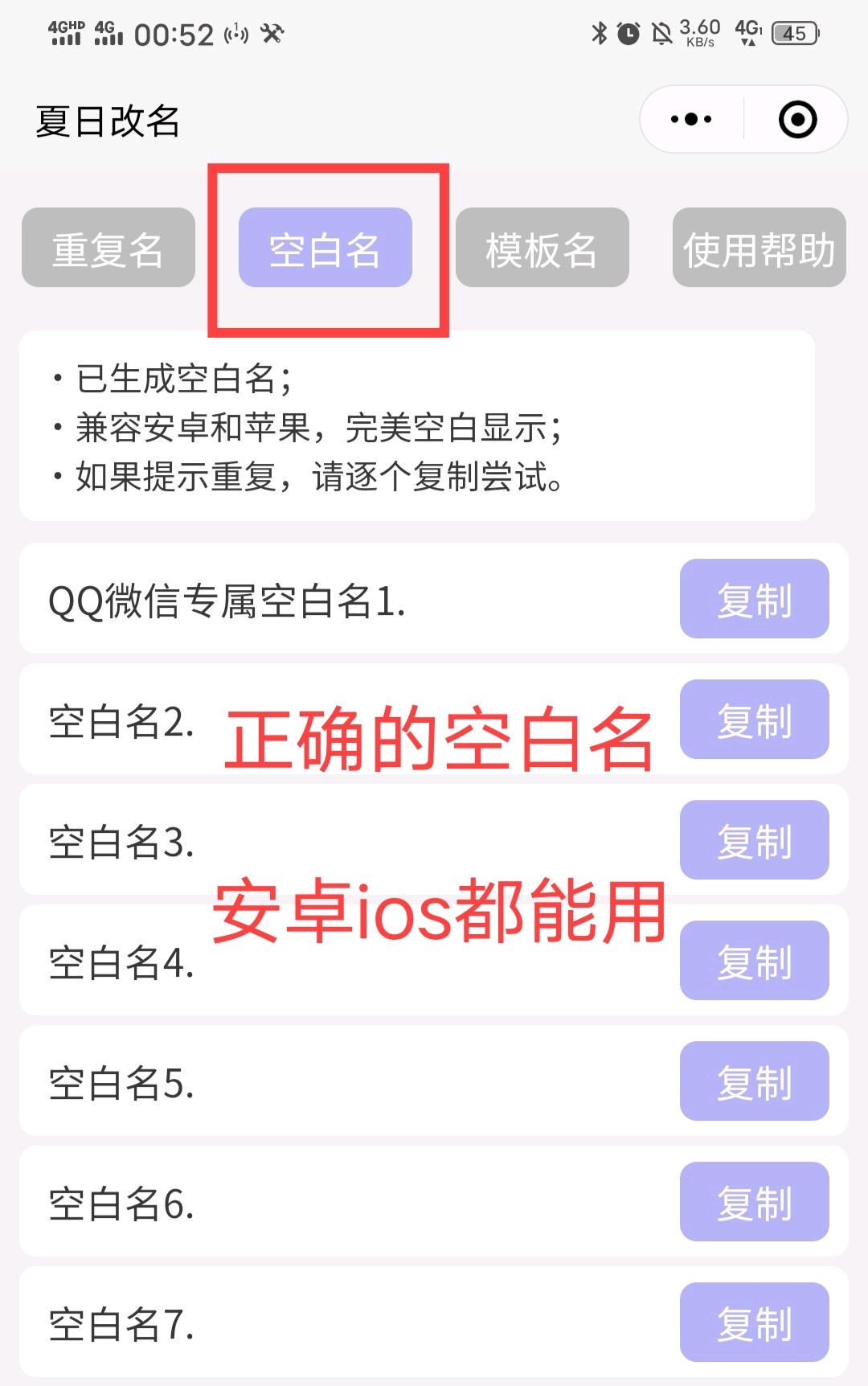The height and width of the screenshot is (1386, 868).
Task: Close the mini program with the circle icon
Action: tap(797, 120)
